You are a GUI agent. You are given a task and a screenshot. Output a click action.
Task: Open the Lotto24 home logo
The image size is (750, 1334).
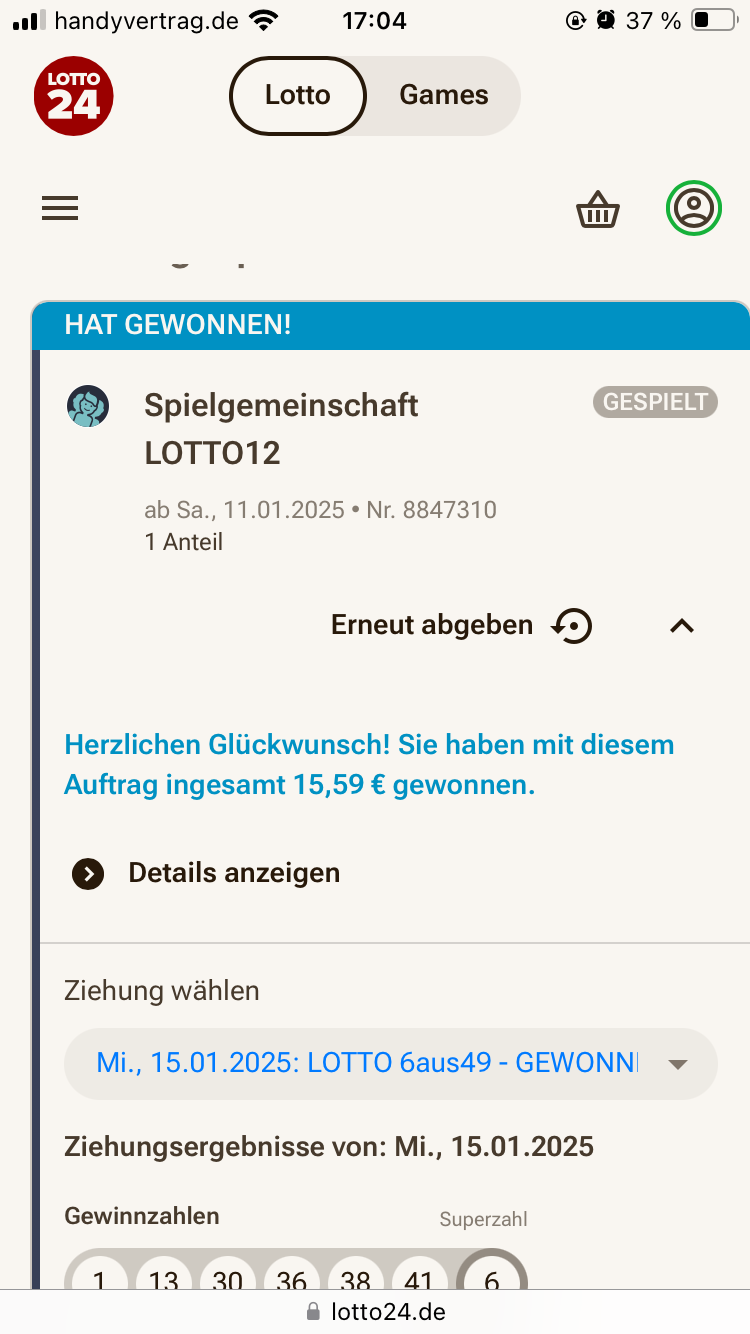tap(73, 96)
